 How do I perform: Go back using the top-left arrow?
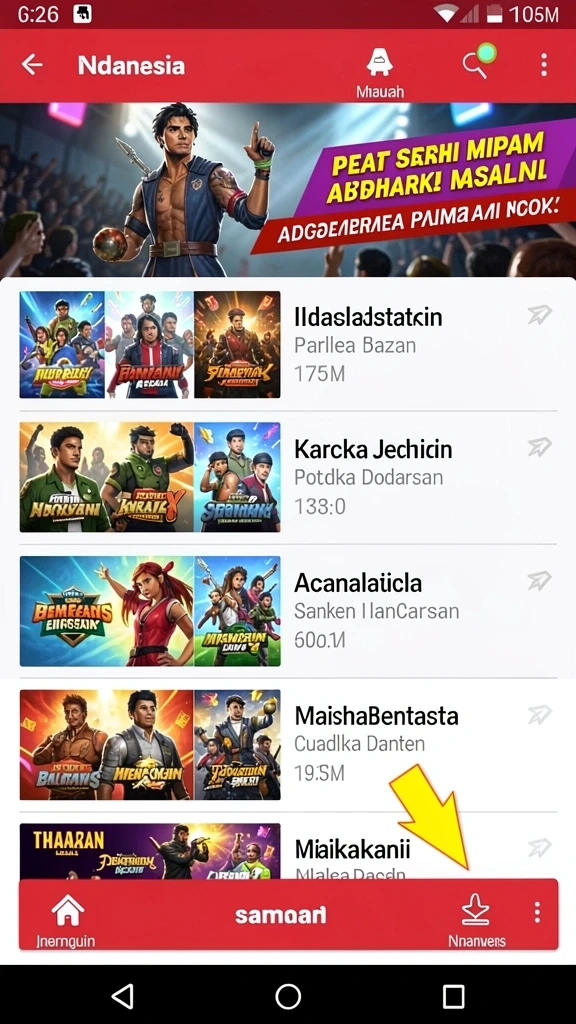(31, 65)
